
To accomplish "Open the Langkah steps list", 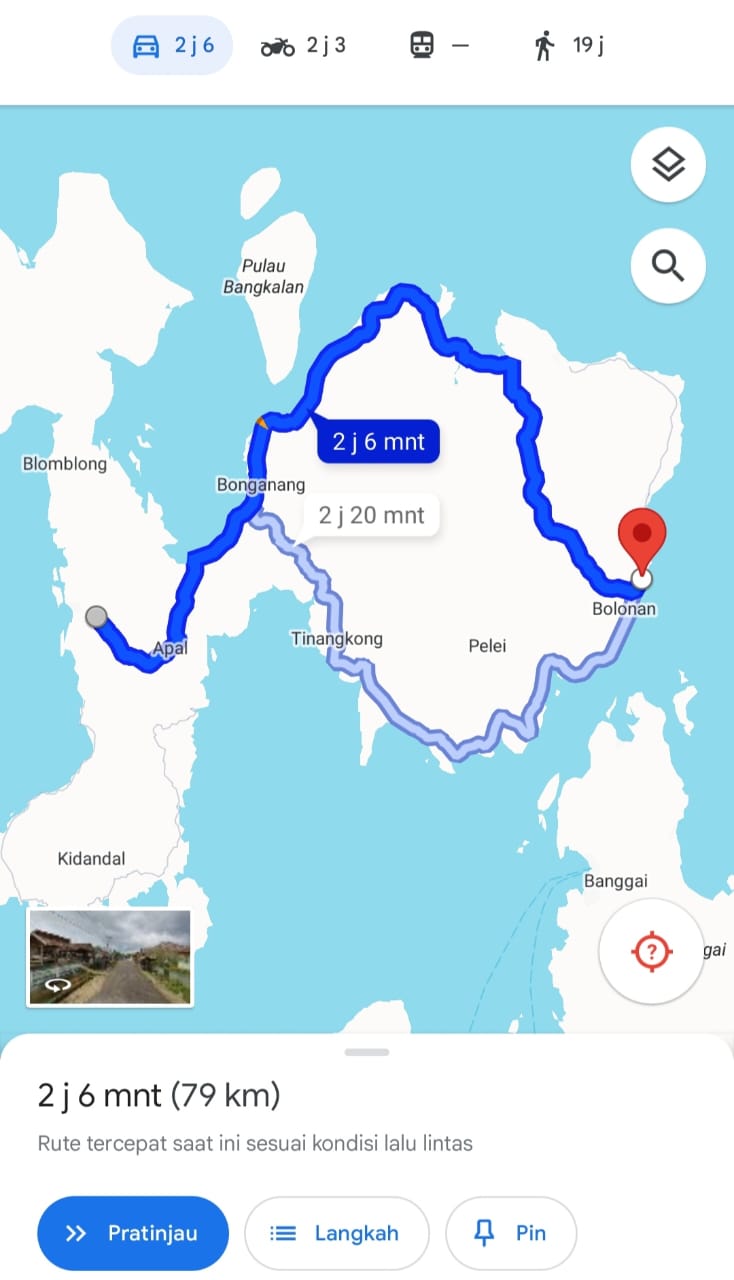I will [x=337, y=1233].
